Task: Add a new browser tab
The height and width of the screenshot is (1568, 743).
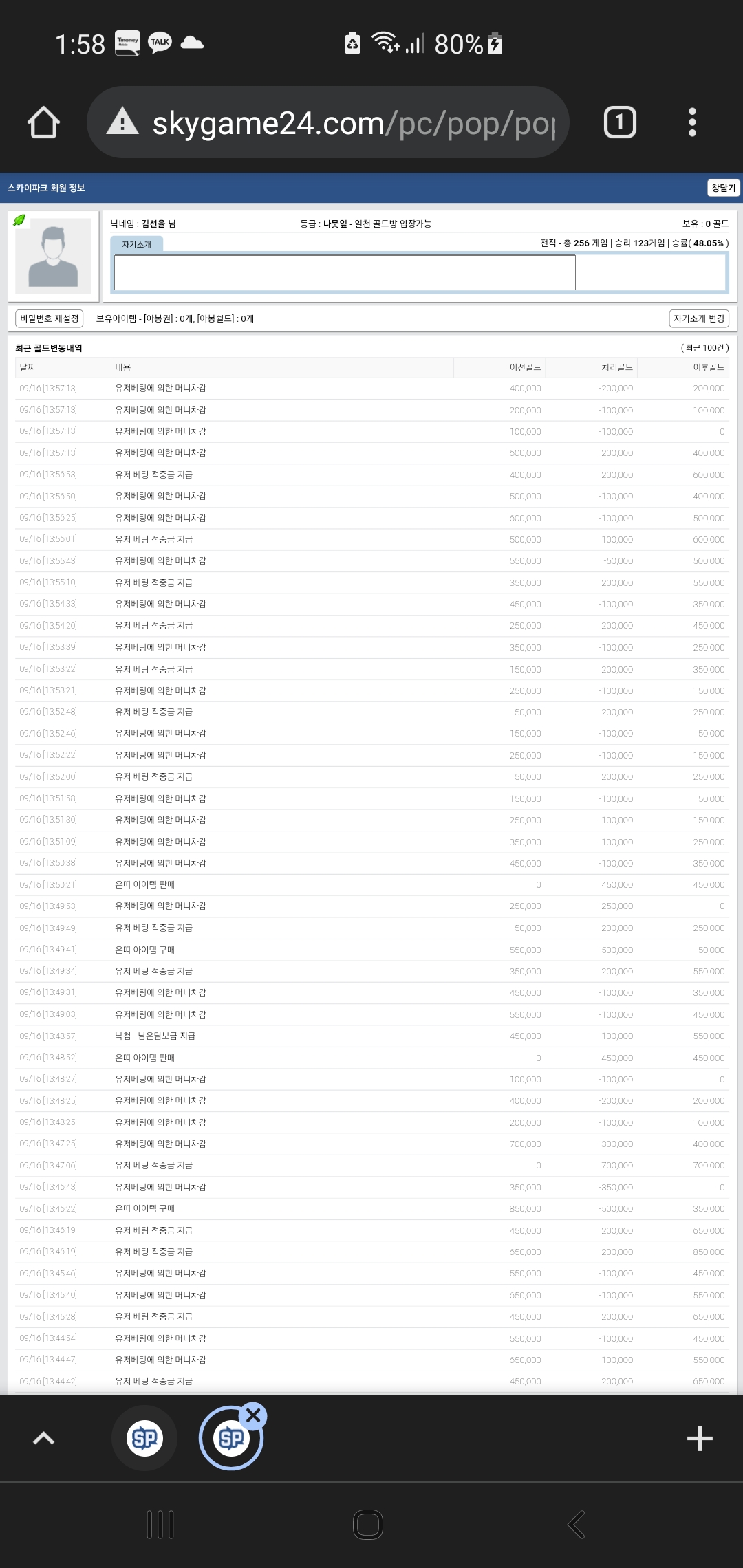Action: coord(700,1438)
